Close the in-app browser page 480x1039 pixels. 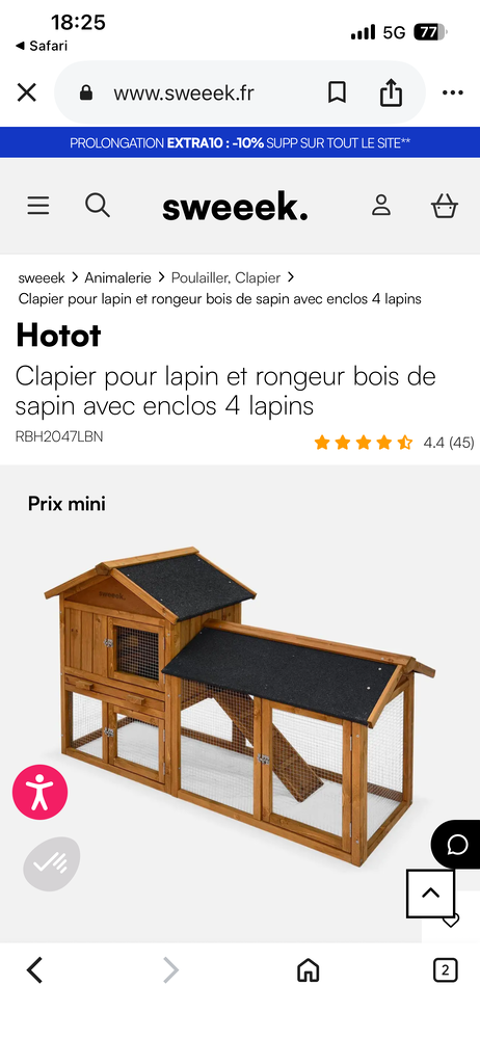(27, 93)
